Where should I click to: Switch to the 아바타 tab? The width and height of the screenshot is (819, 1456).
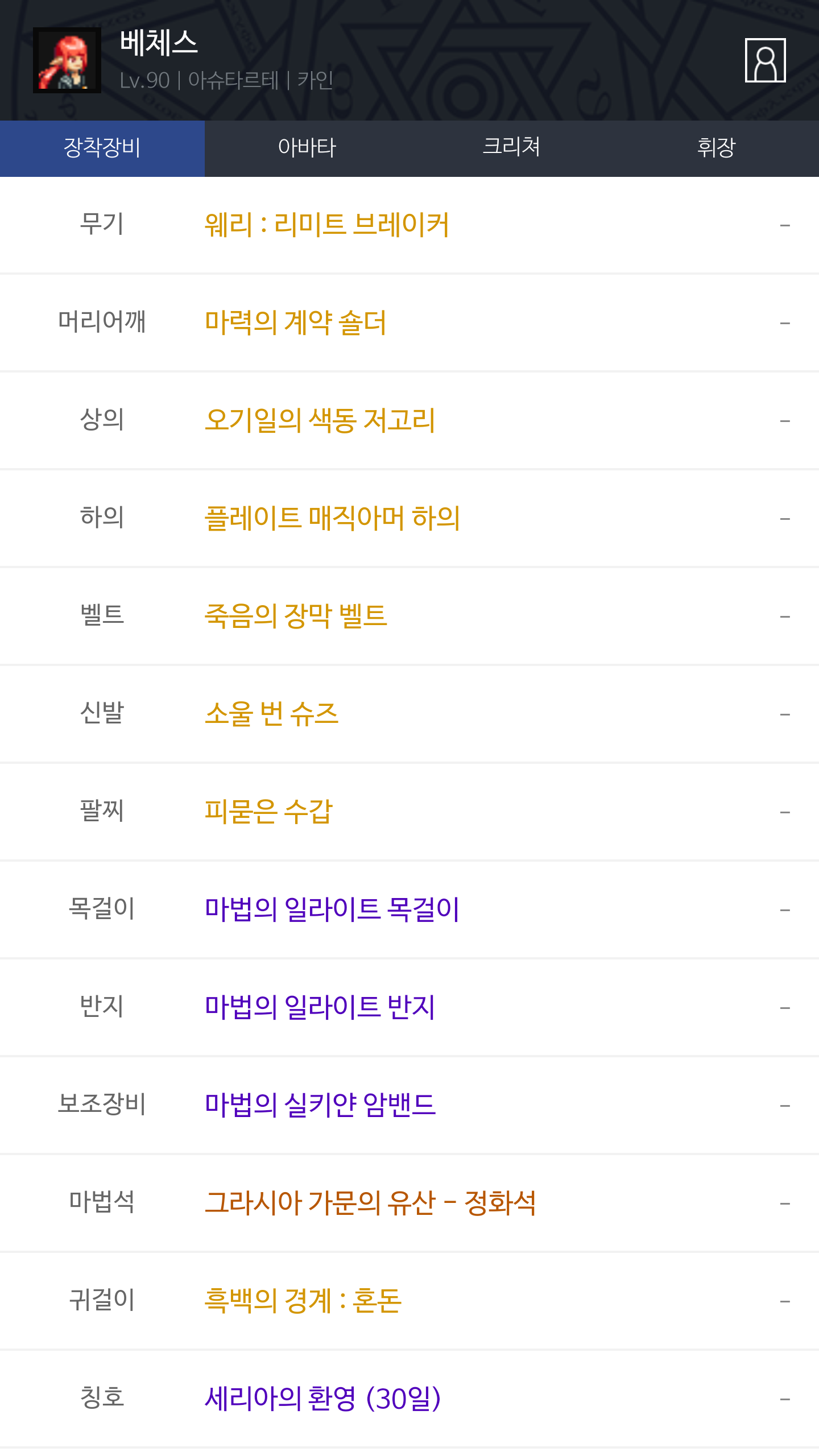point(307,148)
